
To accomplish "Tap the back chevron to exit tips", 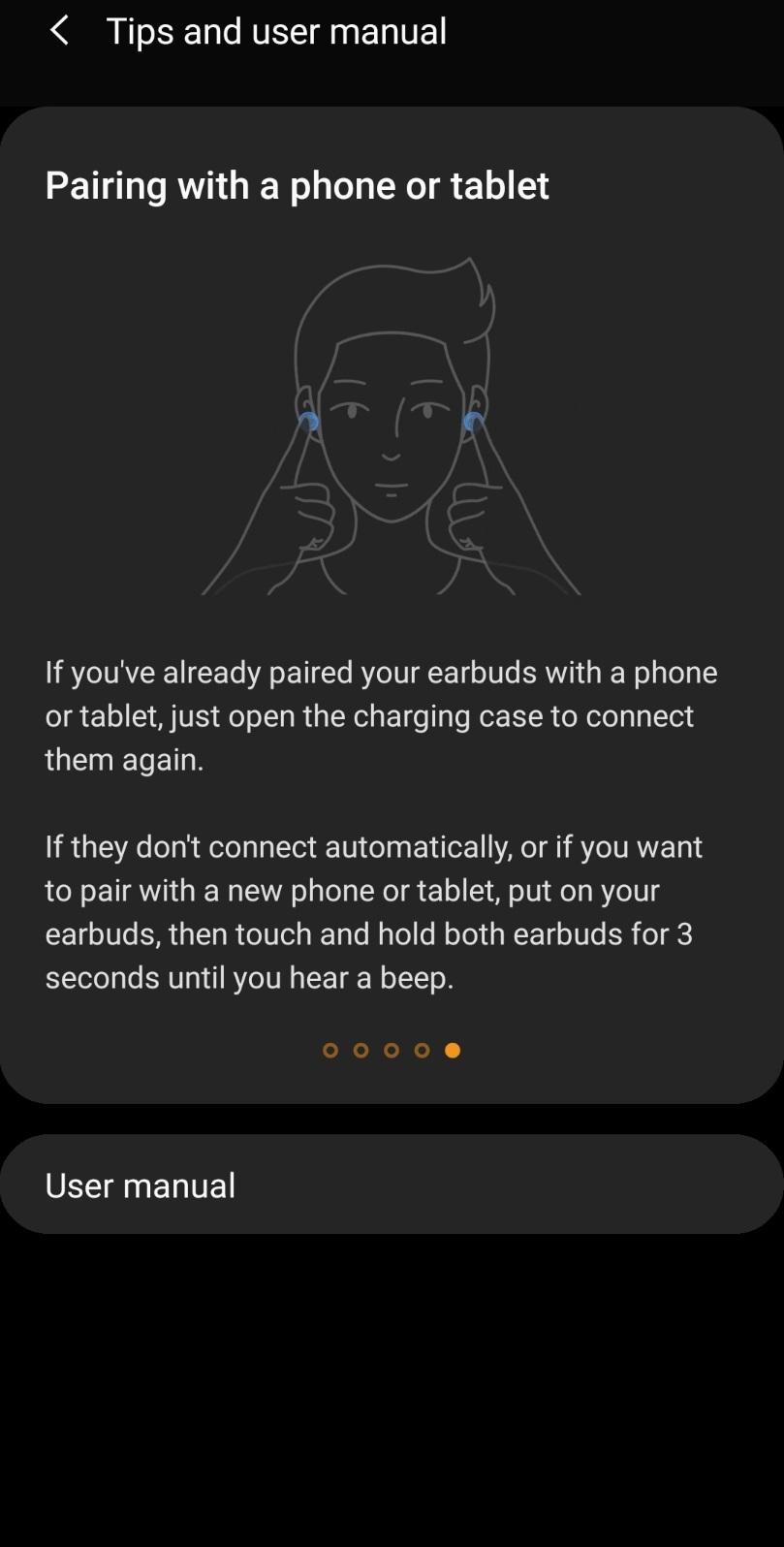I will pyautogui.click(x=60, y=31).
